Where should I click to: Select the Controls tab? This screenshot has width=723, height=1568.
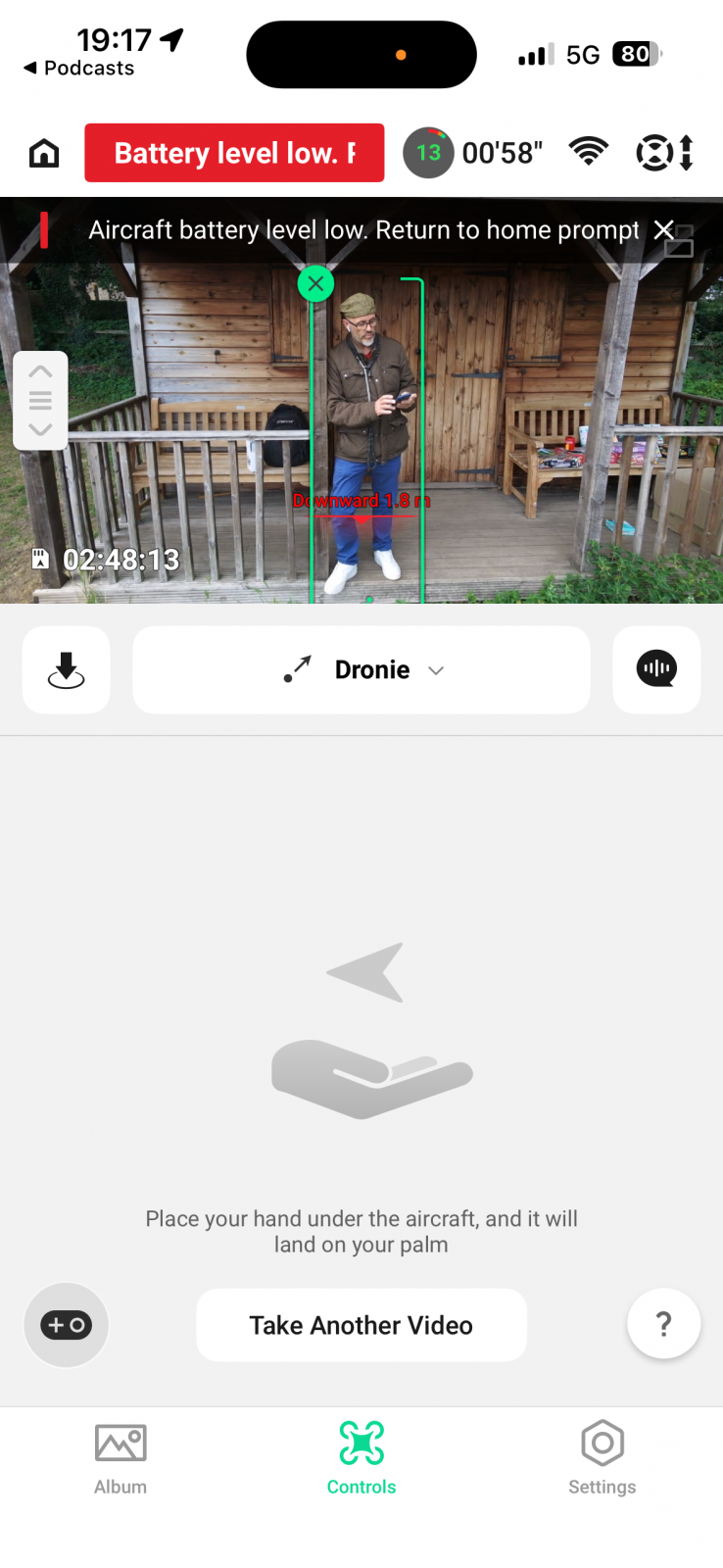(361, 1459)
